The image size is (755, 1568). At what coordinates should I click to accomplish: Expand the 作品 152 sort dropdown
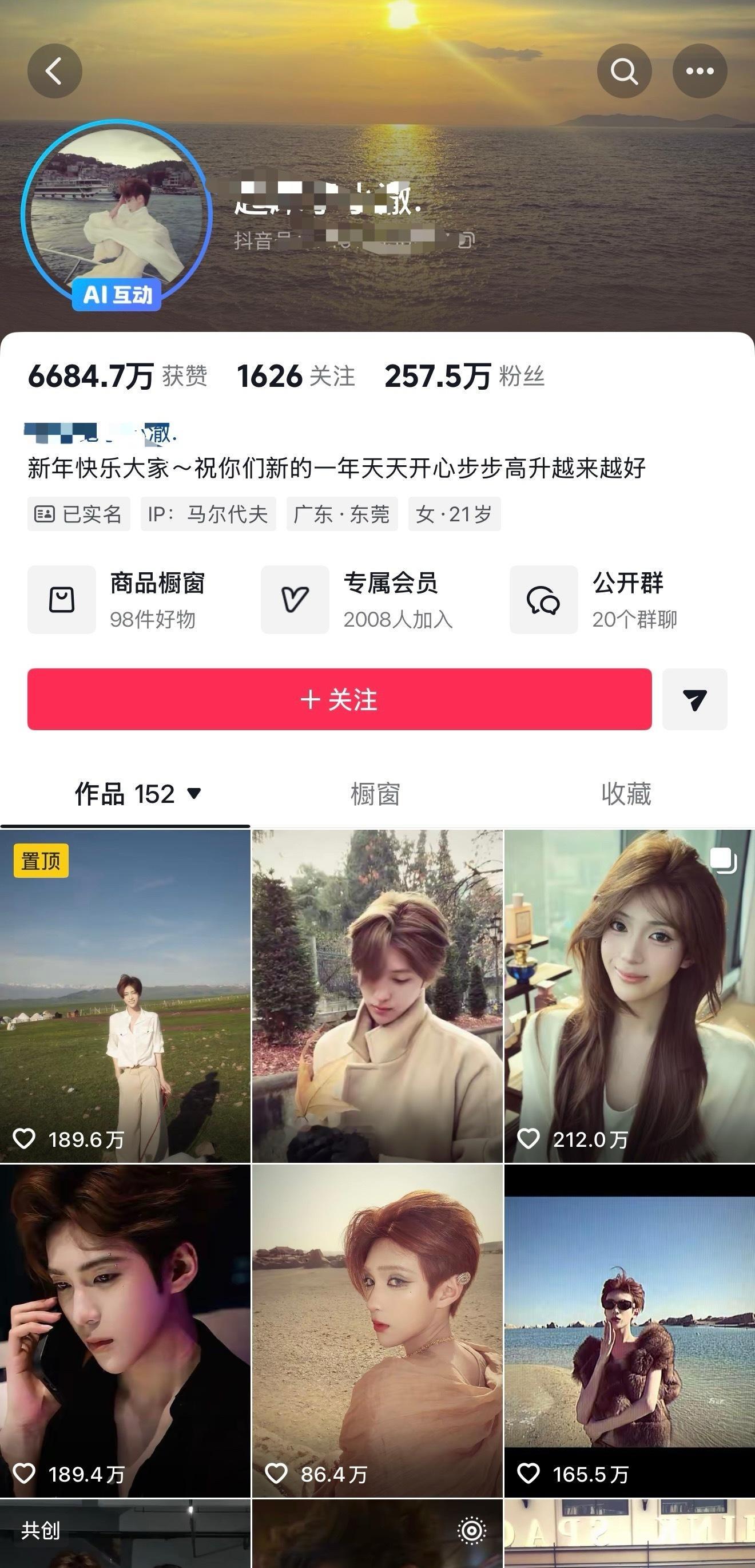tap(196, 794)
